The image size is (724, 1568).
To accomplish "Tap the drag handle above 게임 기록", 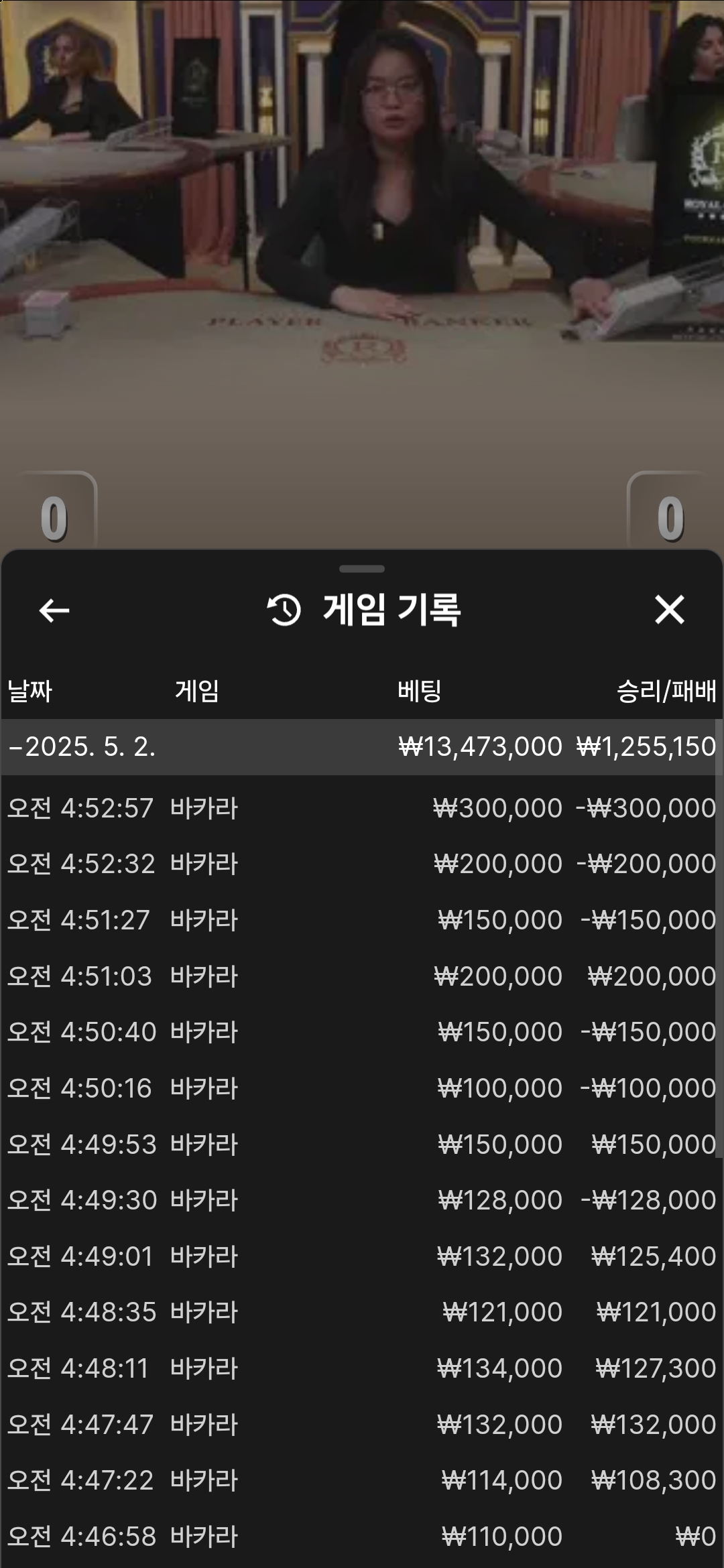I will [362, 569].
